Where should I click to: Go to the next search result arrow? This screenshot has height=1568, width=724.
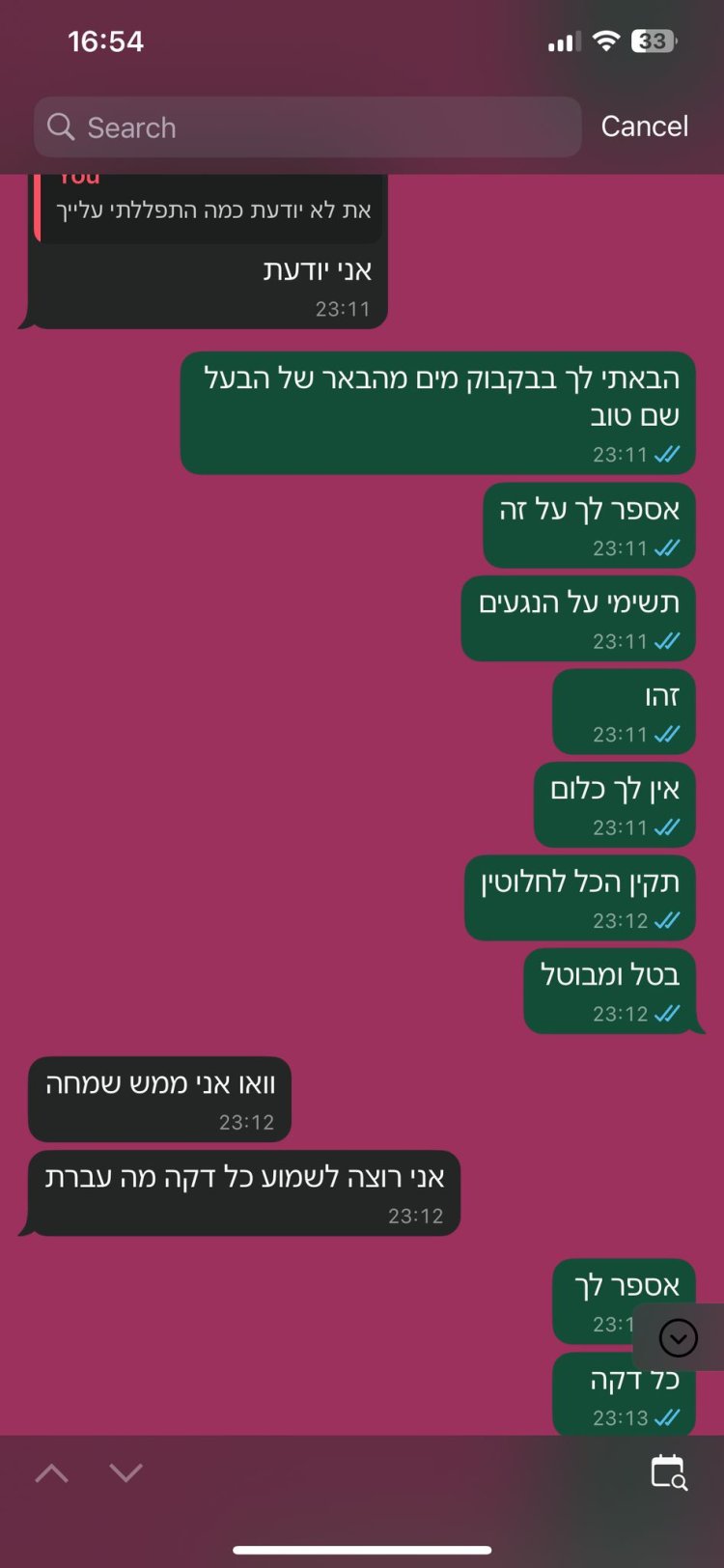(126, 1472)
